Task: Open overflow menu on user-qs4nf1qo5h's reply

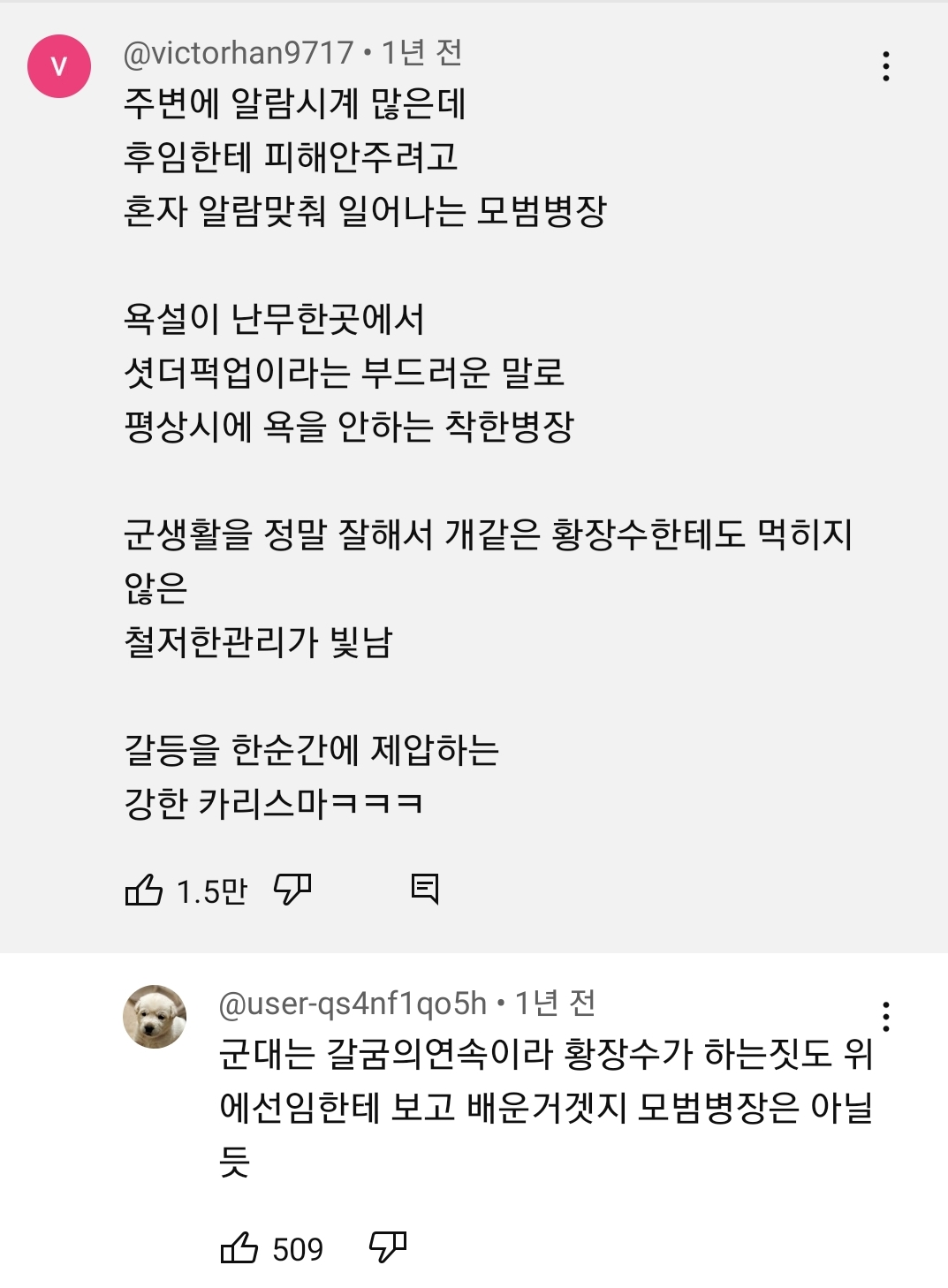Action: [x=885, y=1017]
